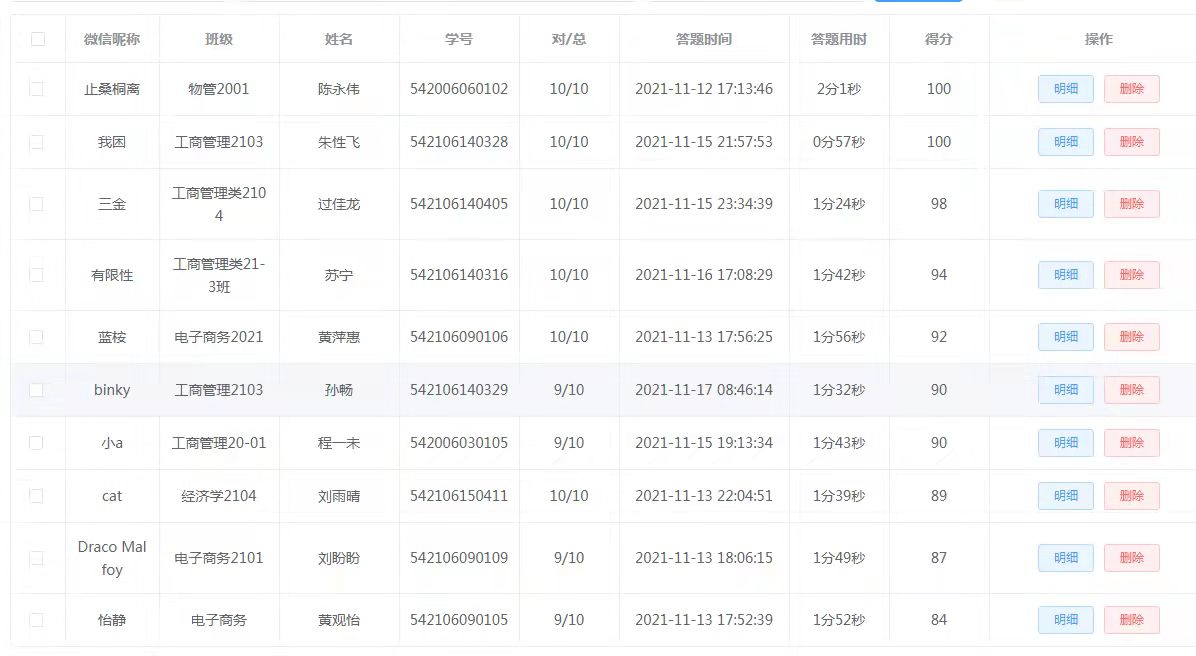This screenshot has height=656, width=1196.
Task: View 明细 for 刘雨晴
Action: click(x=1065, y=496)
